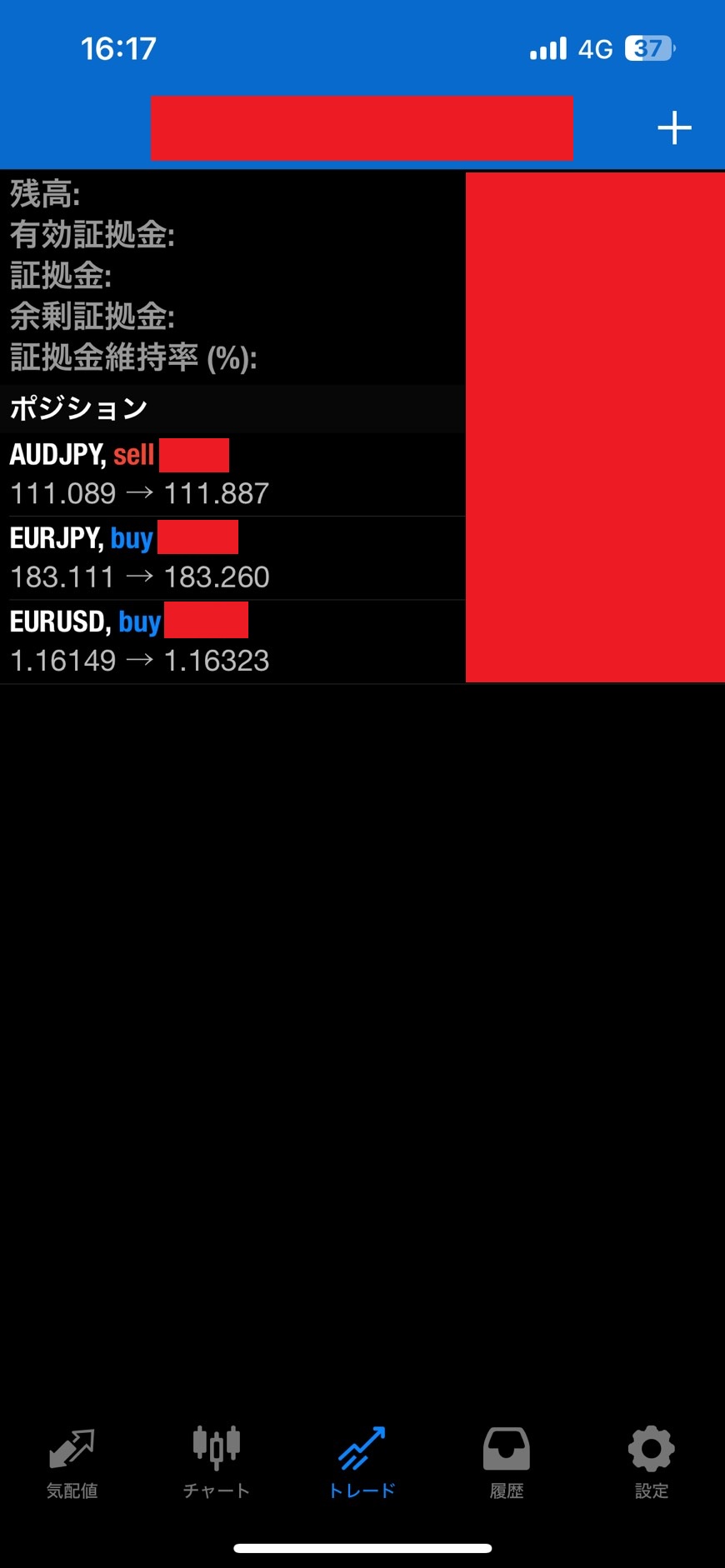Switch to the 気配値 tab

tap(72, 1462)
